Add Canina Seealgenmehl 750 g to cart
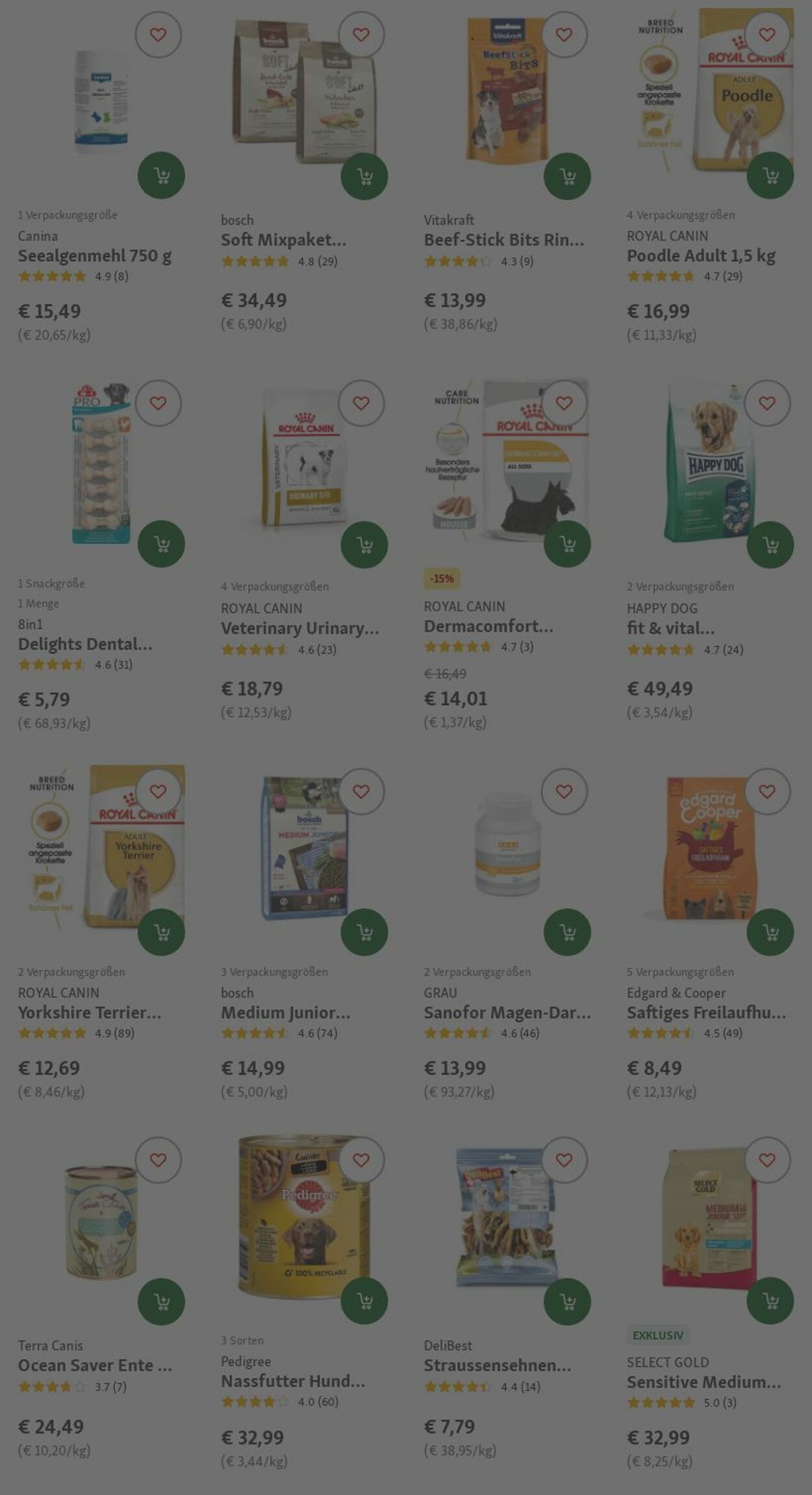This screenshot has height=1495, width=812. coord(161,175)
